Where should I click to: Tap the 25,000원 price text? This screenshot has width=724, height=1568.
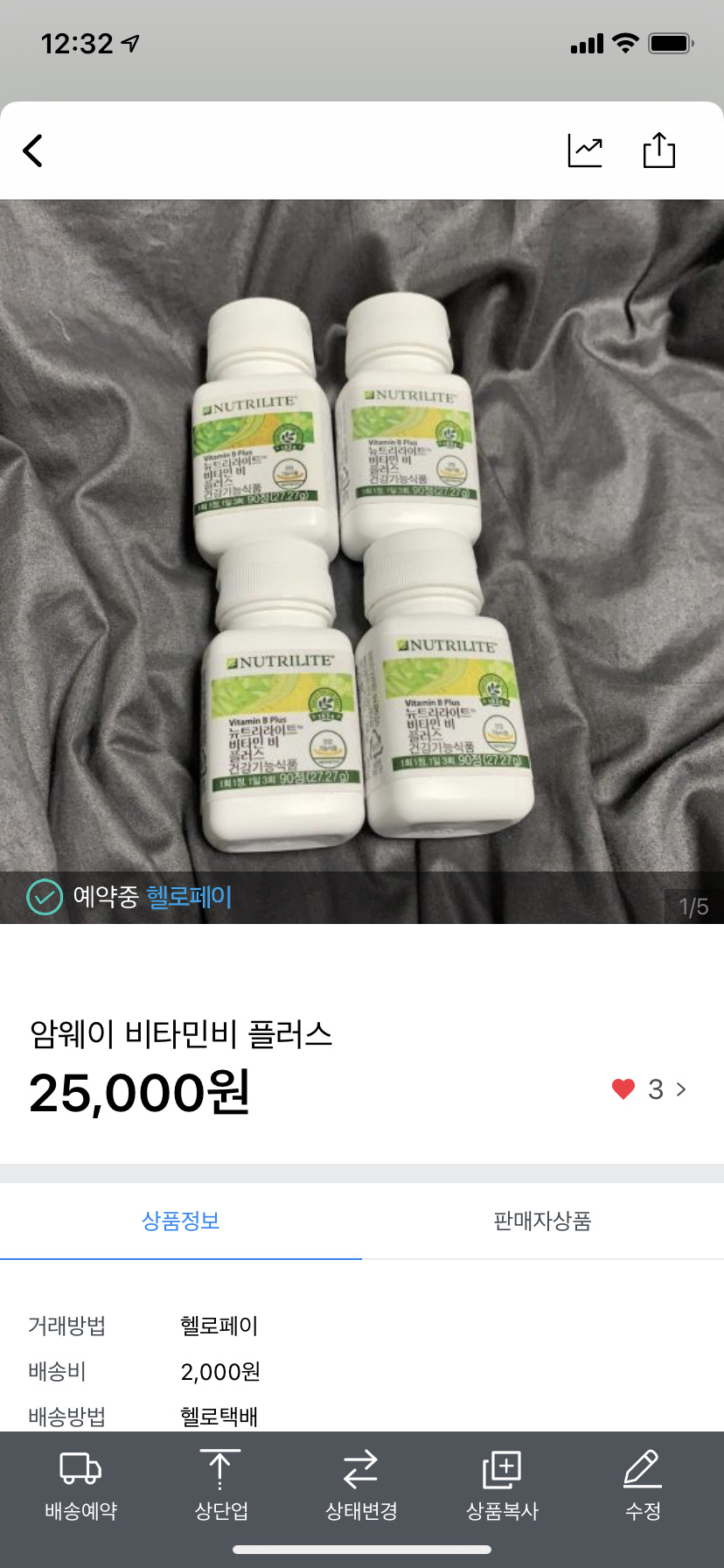click(140, 1090)
